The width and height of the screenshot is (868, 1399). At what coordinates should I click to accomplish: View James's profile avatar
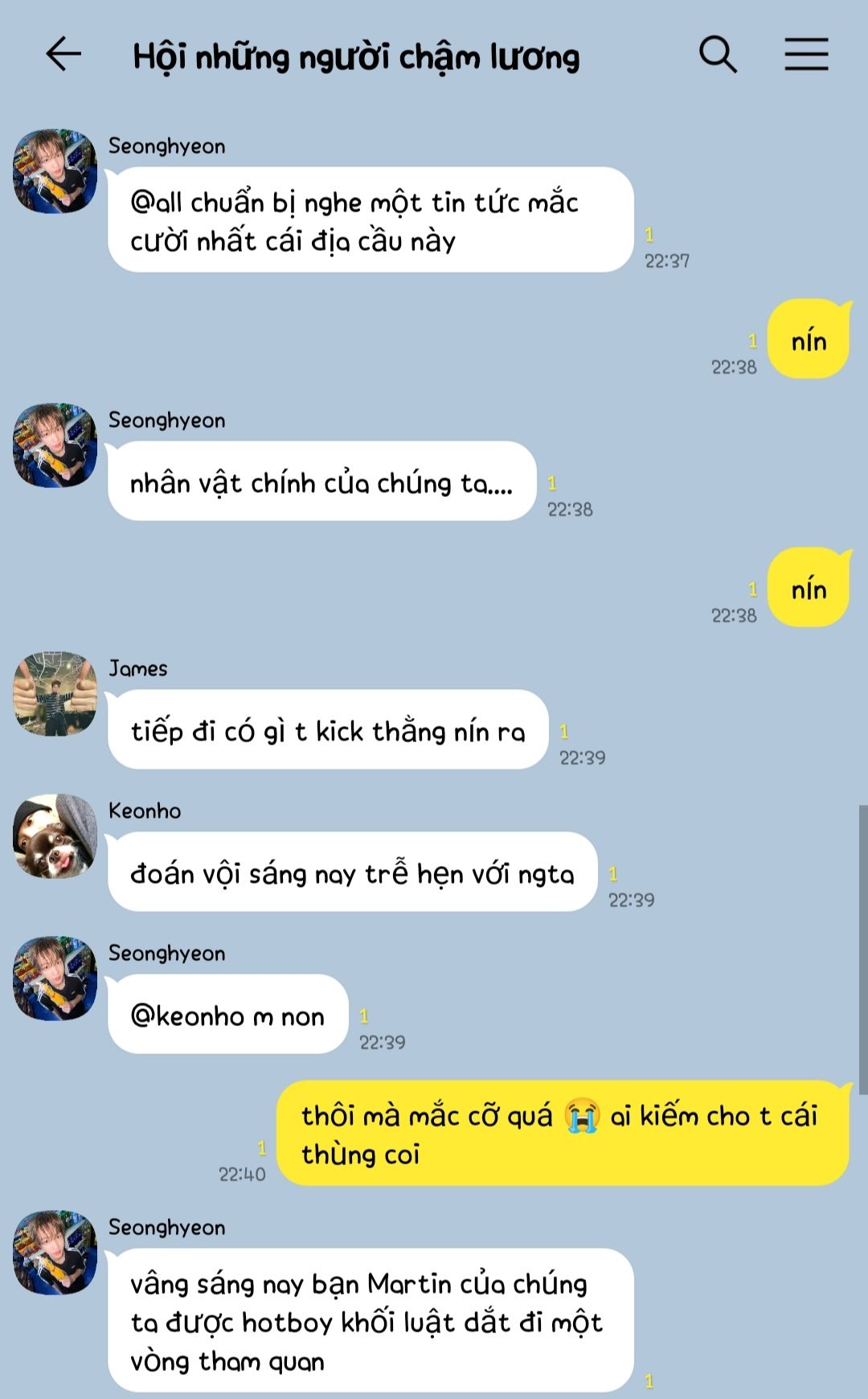click(x=55, y=694)
